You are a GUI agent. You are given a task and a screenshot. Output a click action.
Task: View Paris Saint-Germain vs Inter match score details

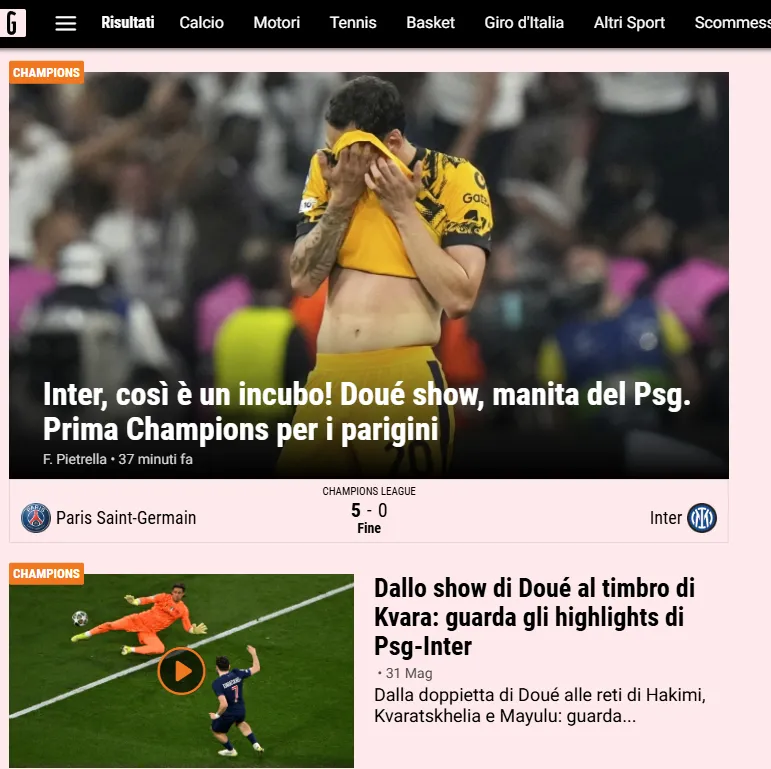[x=368, y=512]
